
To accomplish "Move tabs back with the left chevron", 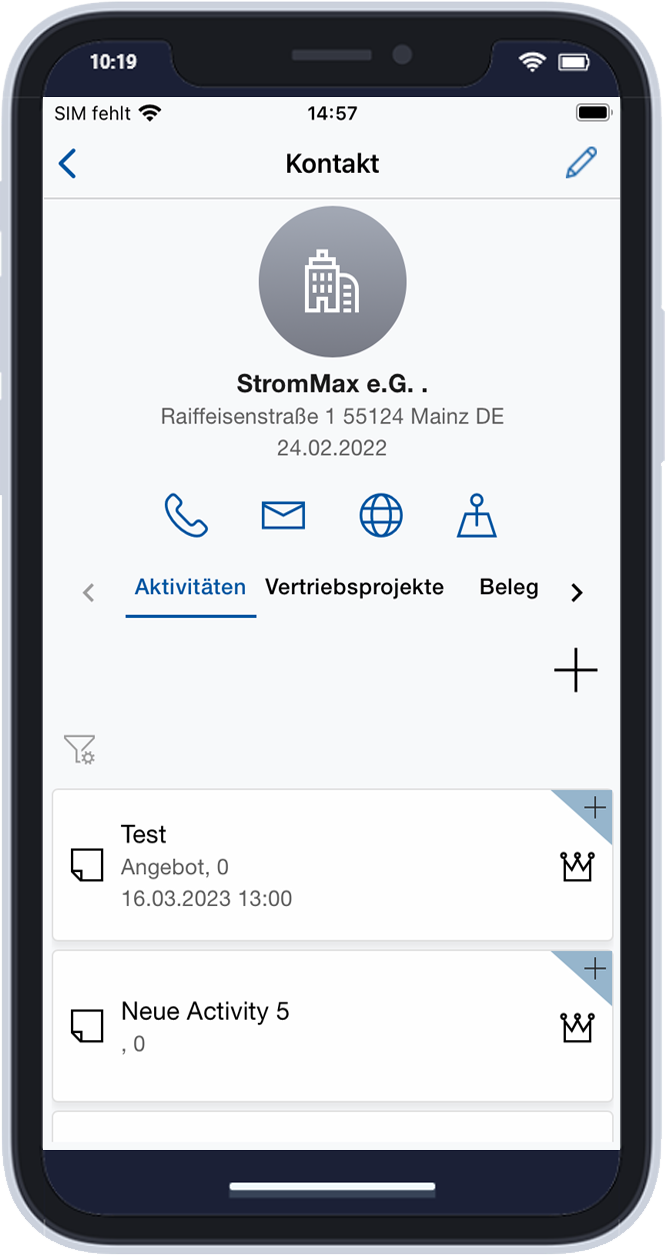I will (x=88, y=593).
